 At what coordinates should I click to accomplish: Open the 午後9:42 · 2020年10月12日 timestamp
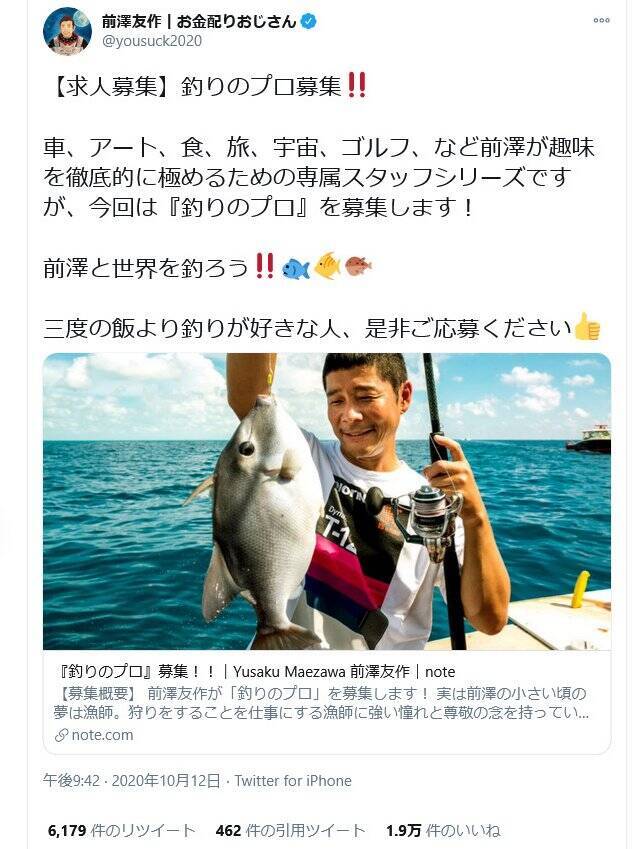[131, 781]
